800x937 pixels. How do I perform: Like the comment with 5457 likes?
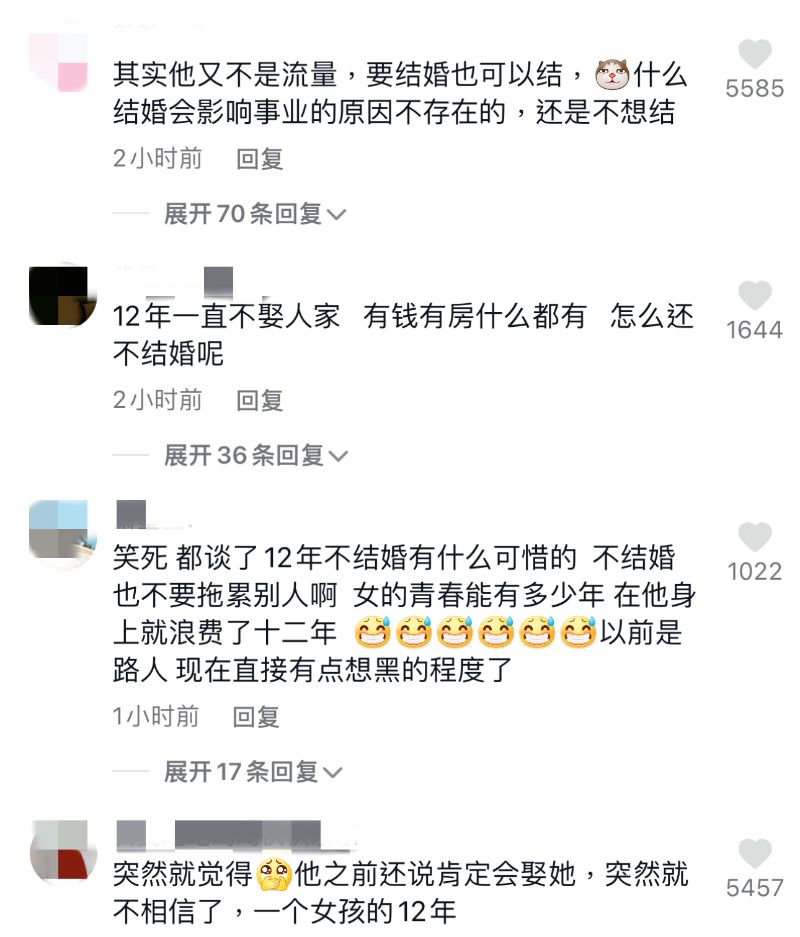755,854
